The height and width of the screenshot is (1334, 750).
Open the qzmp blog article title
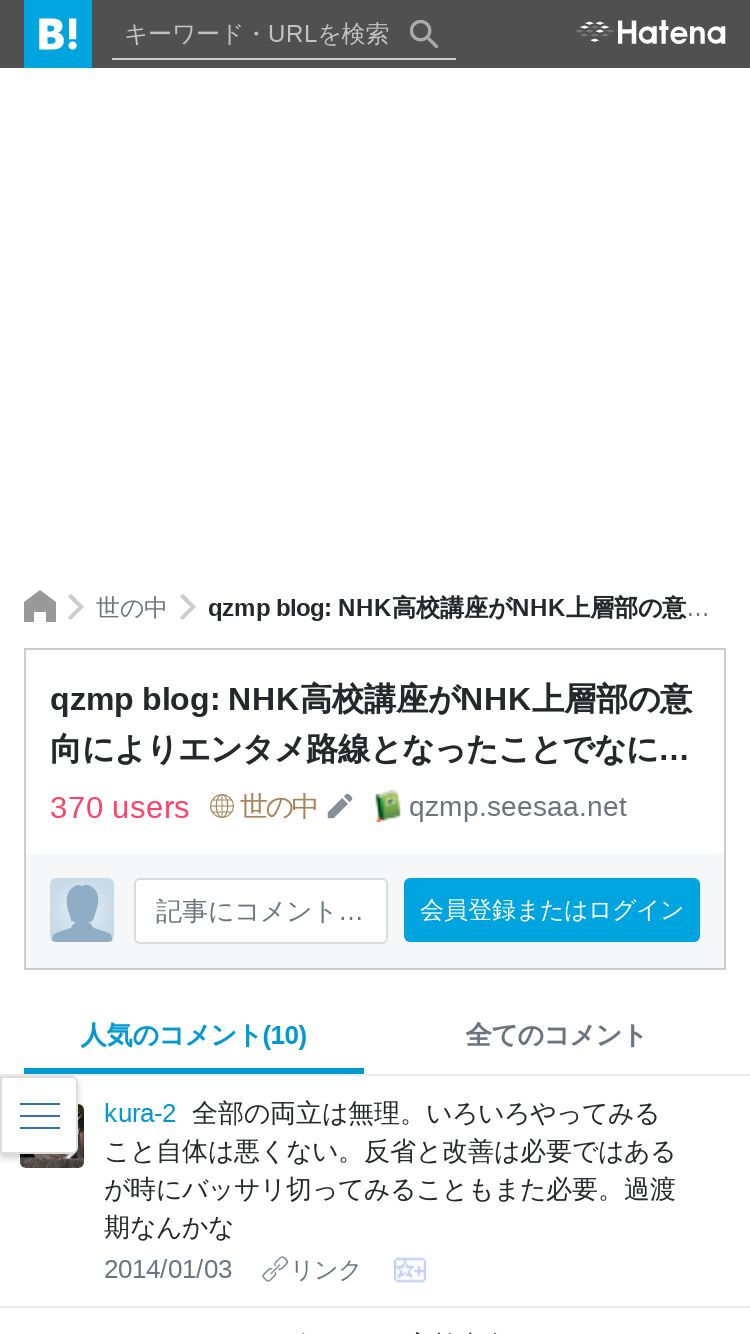(x=370, y=724)
